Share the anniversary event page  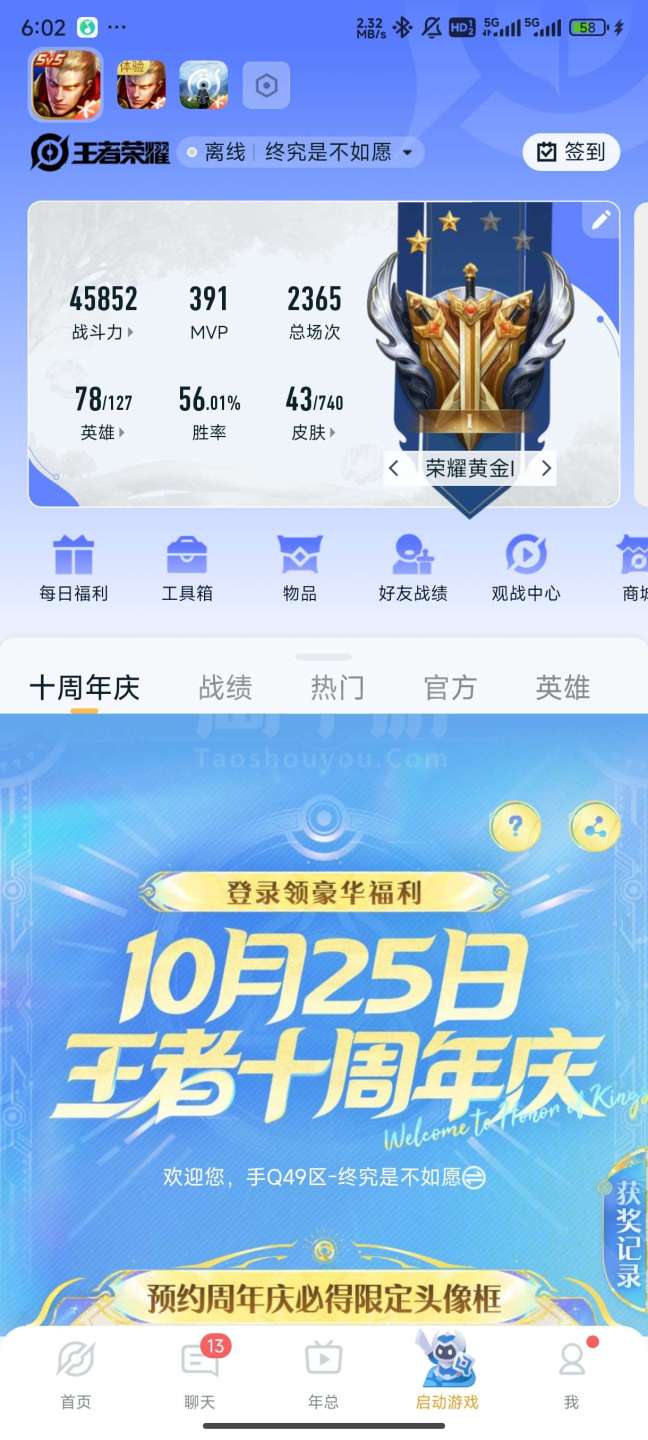(595, 826)
